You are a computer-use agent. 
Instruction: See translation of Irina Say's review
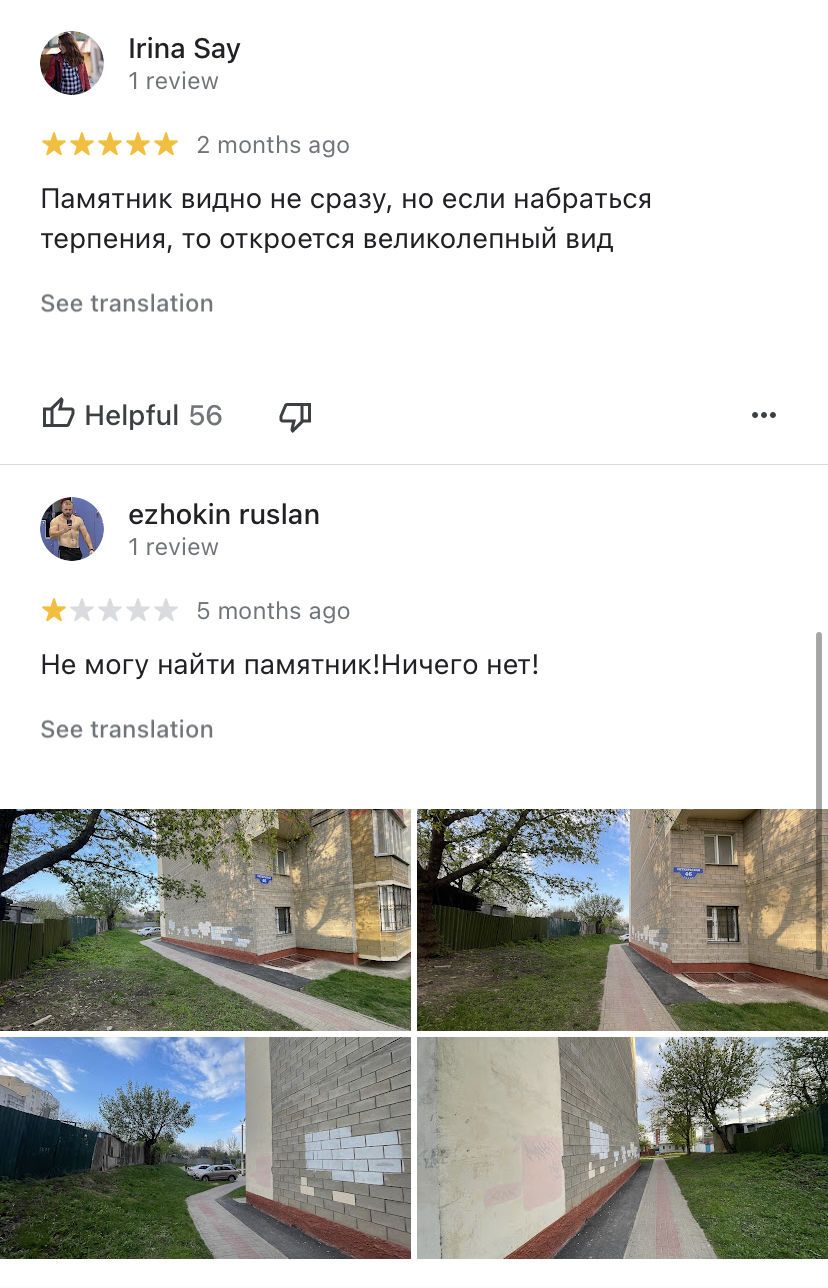point(127,303)
